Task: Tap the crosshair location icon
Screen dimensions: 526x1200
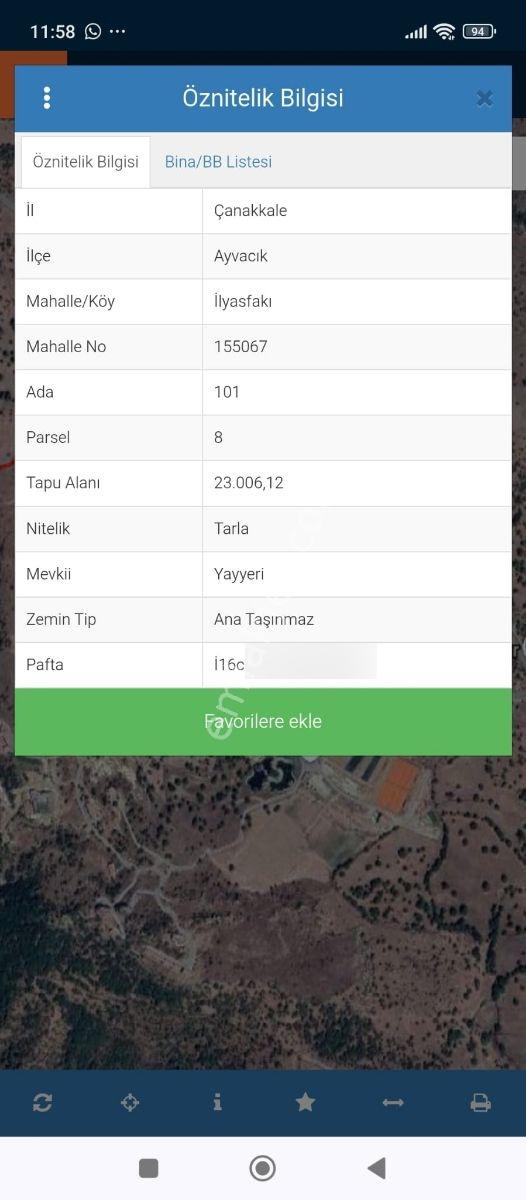Action: pyautogui.click(x=130, y=1102)
